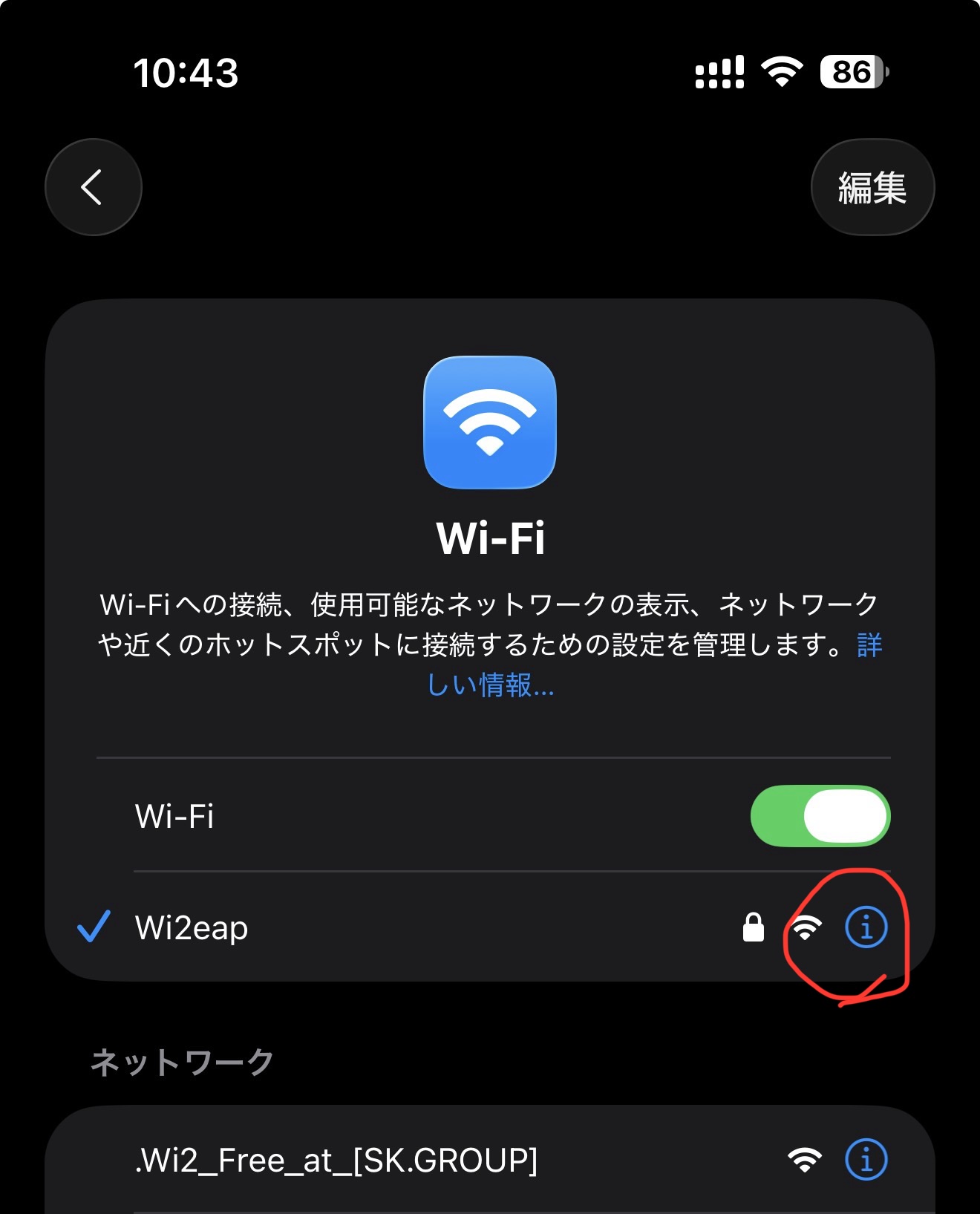The width and height of the screenshot is (980, 1214).
Task: Turn off the Wi-Fi switch
Action: (820, 816)
